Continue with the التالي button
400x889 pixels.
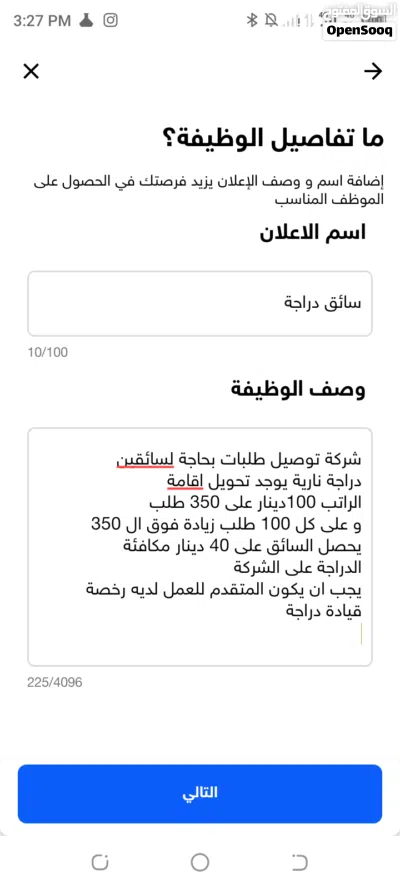pyautogui.click(x=200, y=793)
